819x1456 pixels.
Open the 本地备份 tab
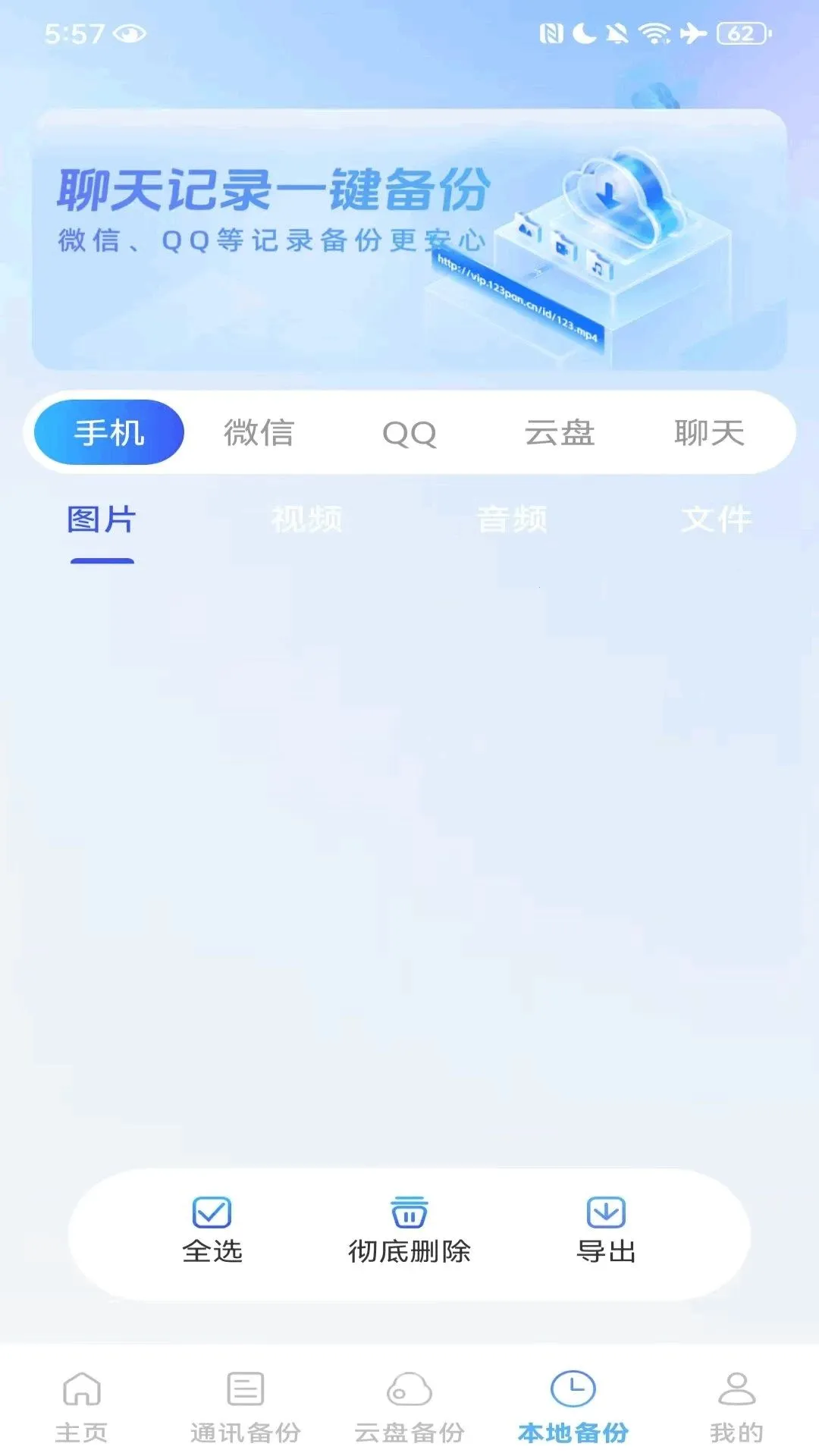pos(573,1407)
